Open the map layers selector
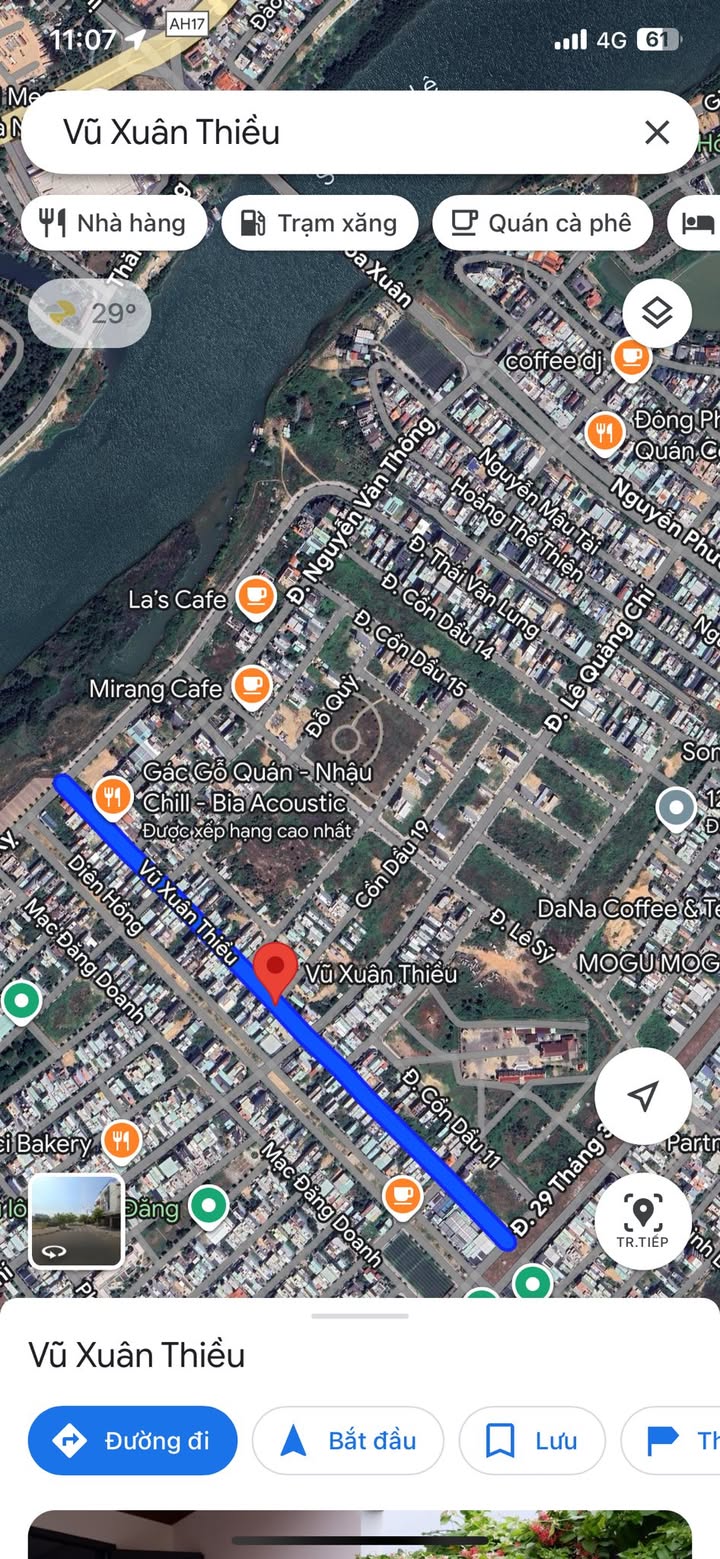 [x=657, y=314]
